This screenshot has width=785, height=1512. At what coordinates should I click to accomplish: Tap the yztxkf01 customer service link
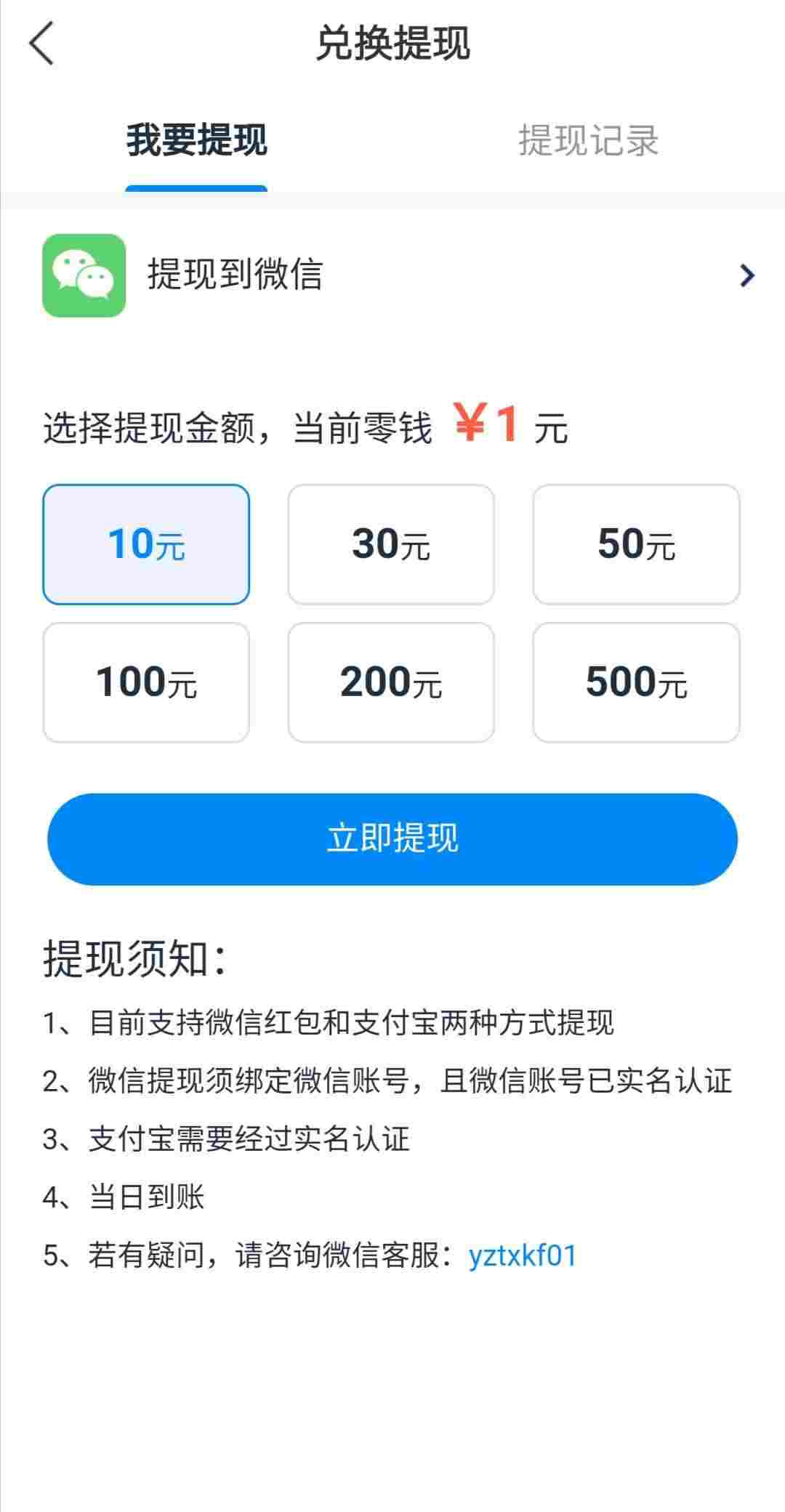pyautogui.click(x=523, y=1256)
